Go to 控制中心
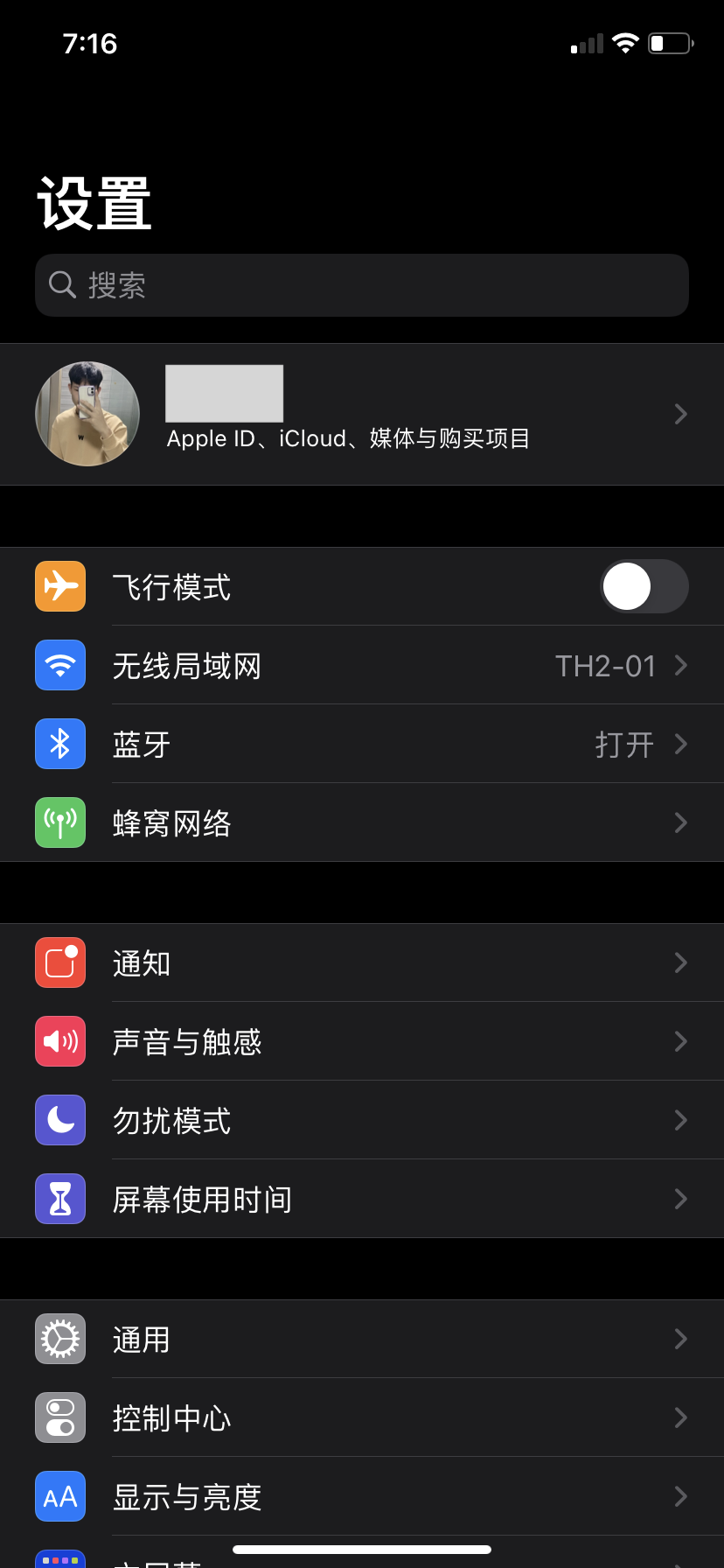The image size is (724, 1568). pos(362,1418)
